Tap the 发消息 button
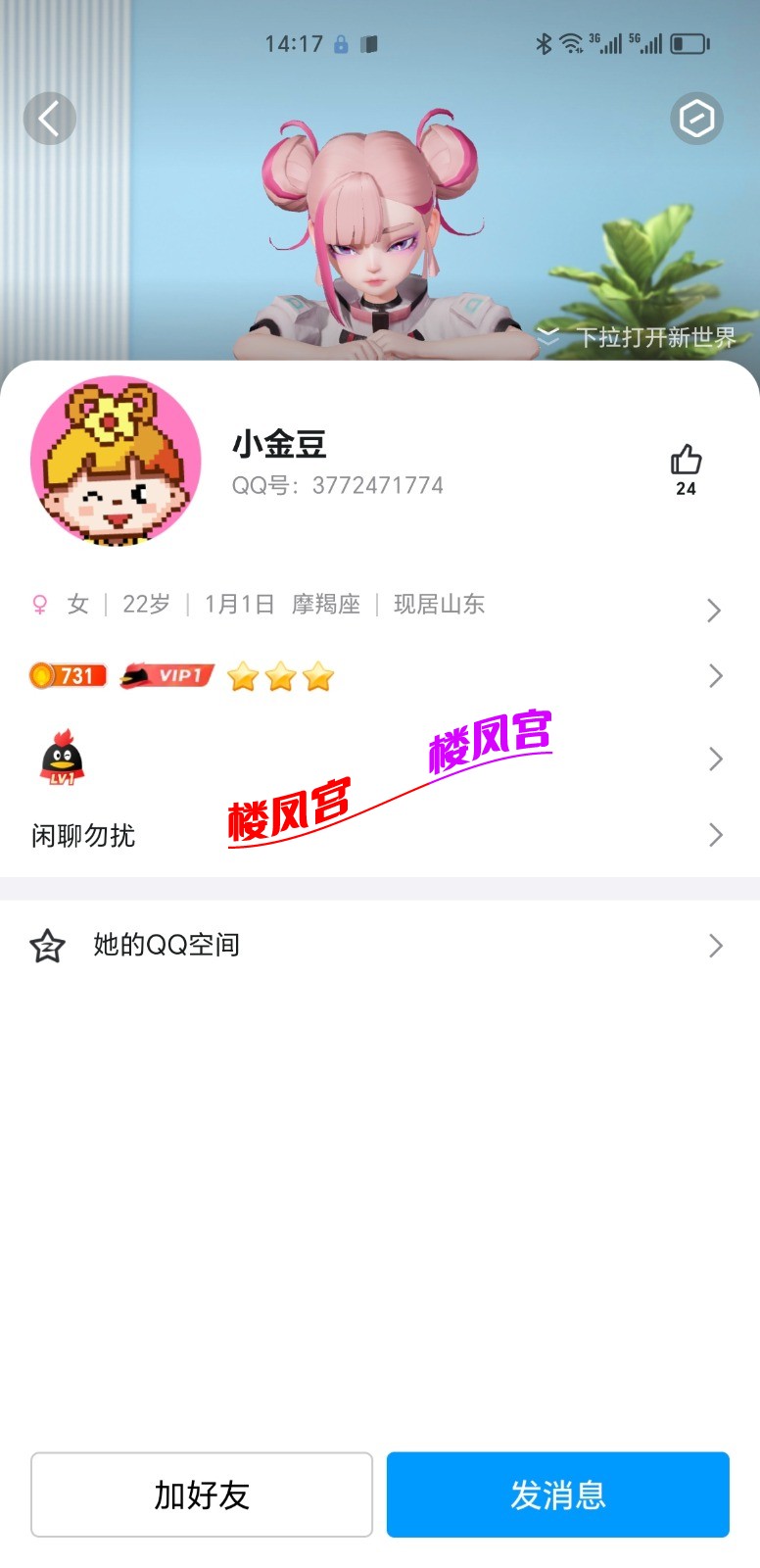This screenshot has height=1568, width=760. coord(557,1494)
